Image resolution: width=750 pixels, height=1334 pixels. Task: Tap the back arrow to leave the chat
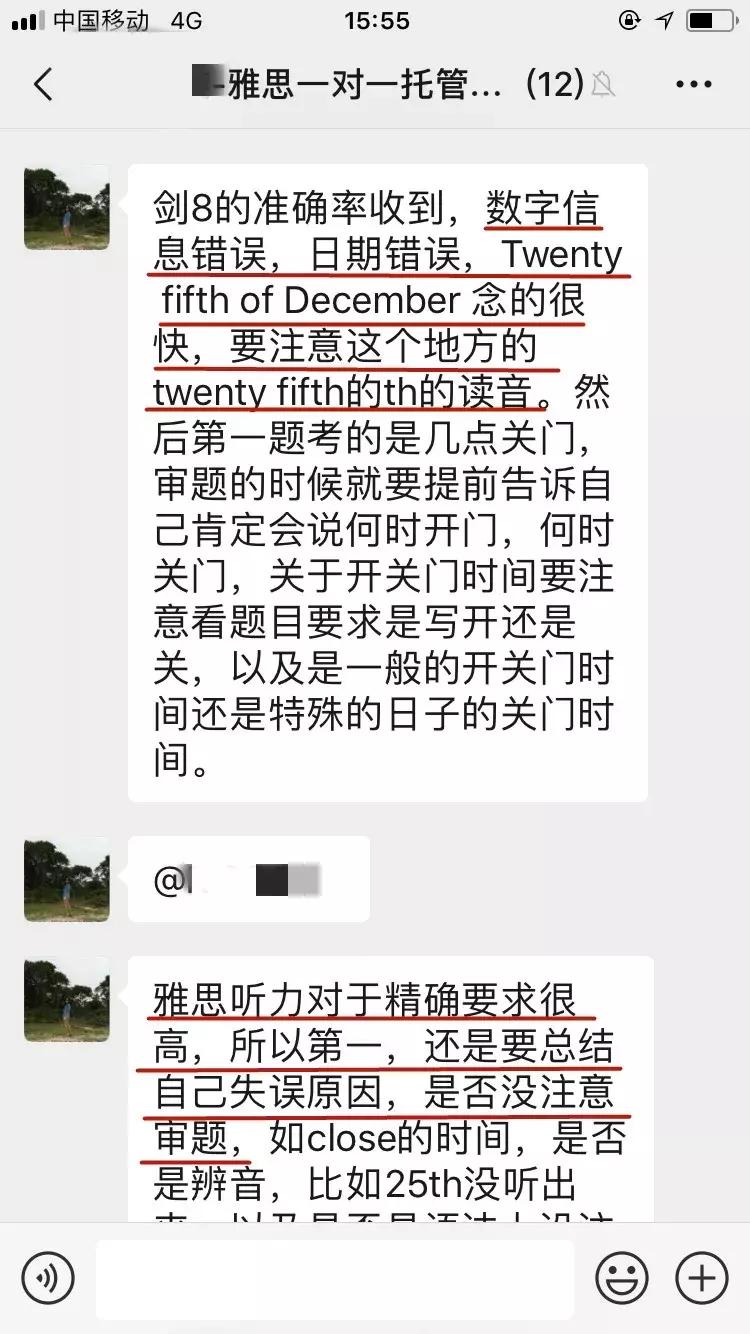(x=42, y=84)
